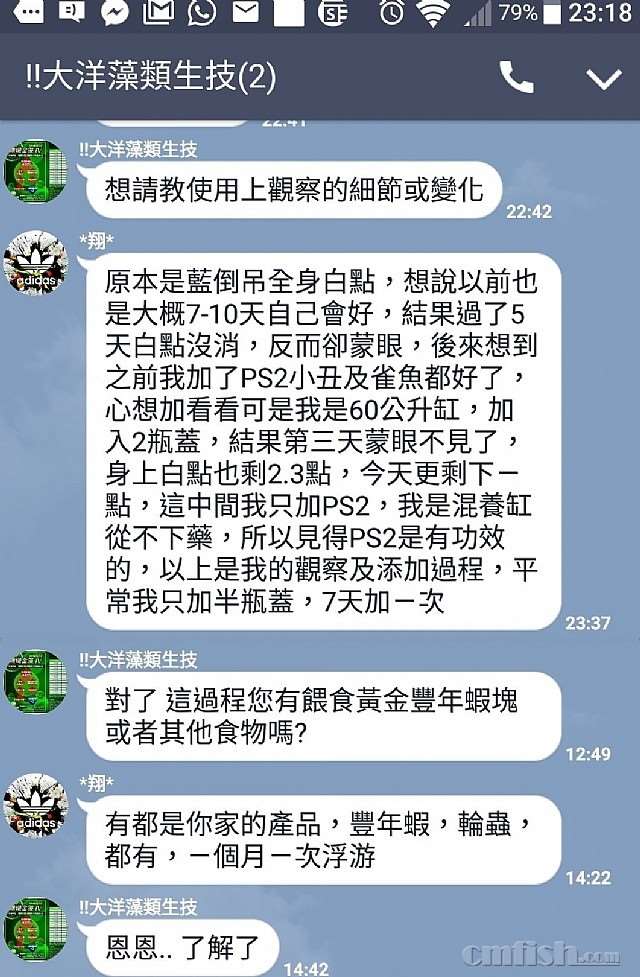640x977 pixels.
Task: Expand the chat options chevron menu
Action: (x=604, y=79)
